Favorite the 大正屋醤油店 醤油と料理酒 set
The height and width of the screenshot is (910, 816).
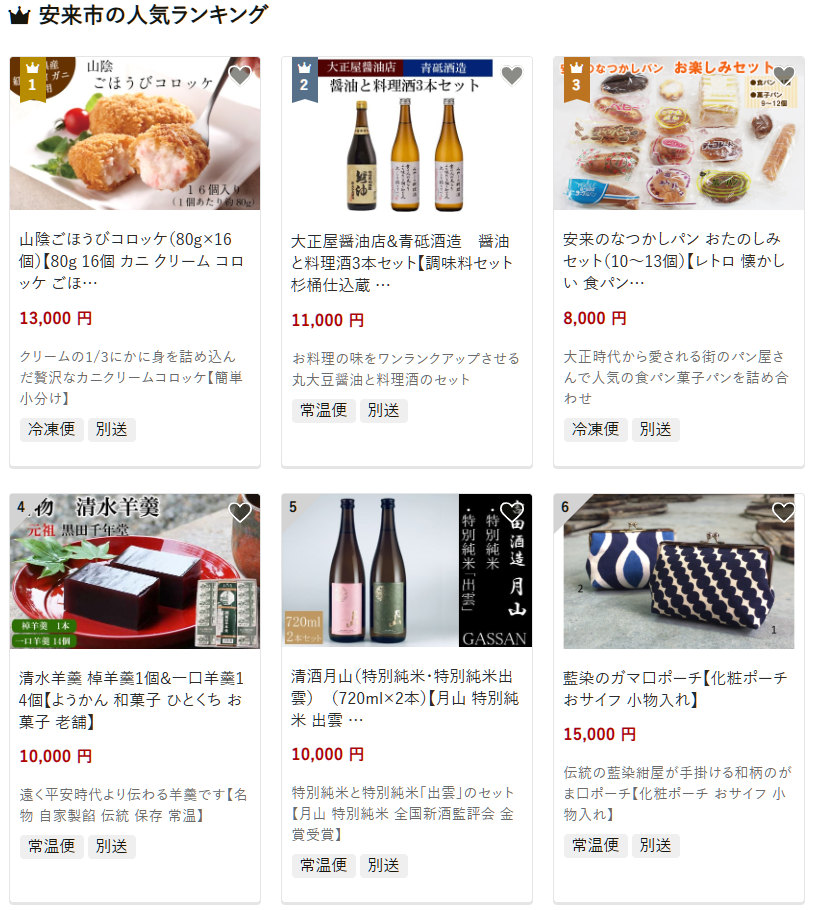click(x=511, y=75)
